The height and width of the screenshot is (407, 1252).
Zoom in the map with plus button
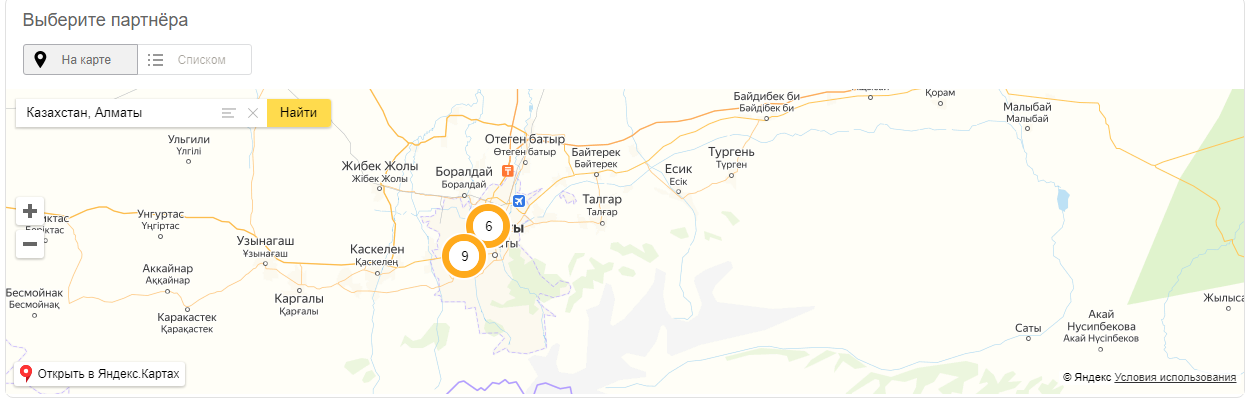point(30,211)
